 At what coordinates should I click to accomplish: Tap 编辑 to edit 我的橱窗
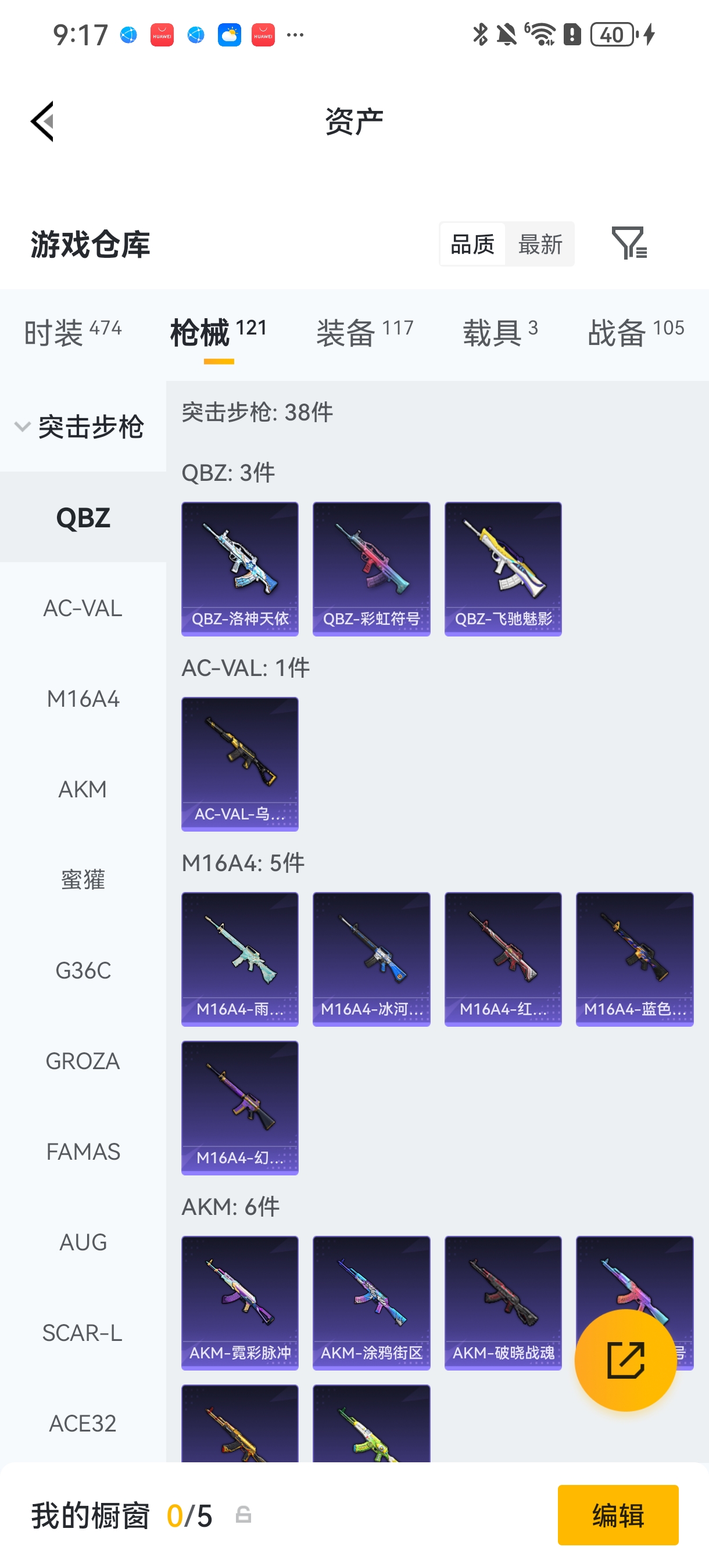pyautogui.click(x=618, y=1515)
